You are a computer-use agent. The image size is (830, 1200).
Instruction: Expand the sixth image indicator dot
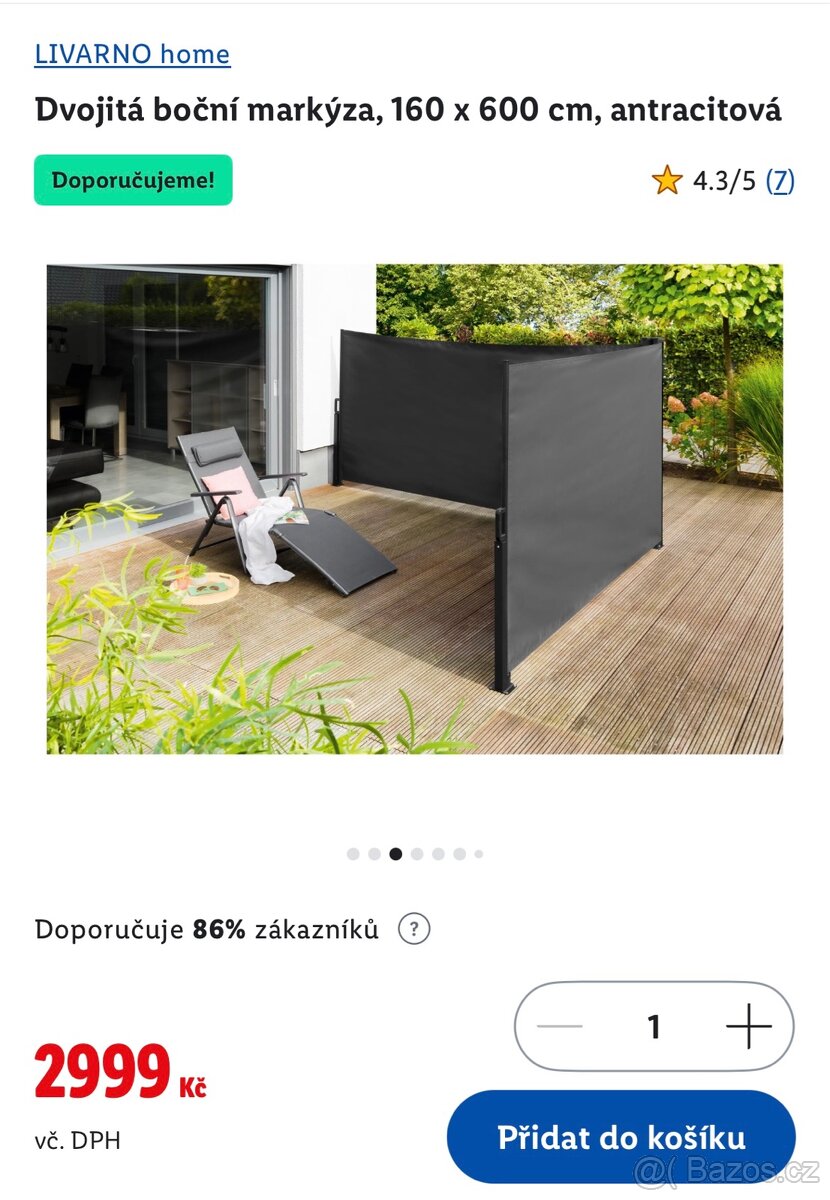(457, 855)
